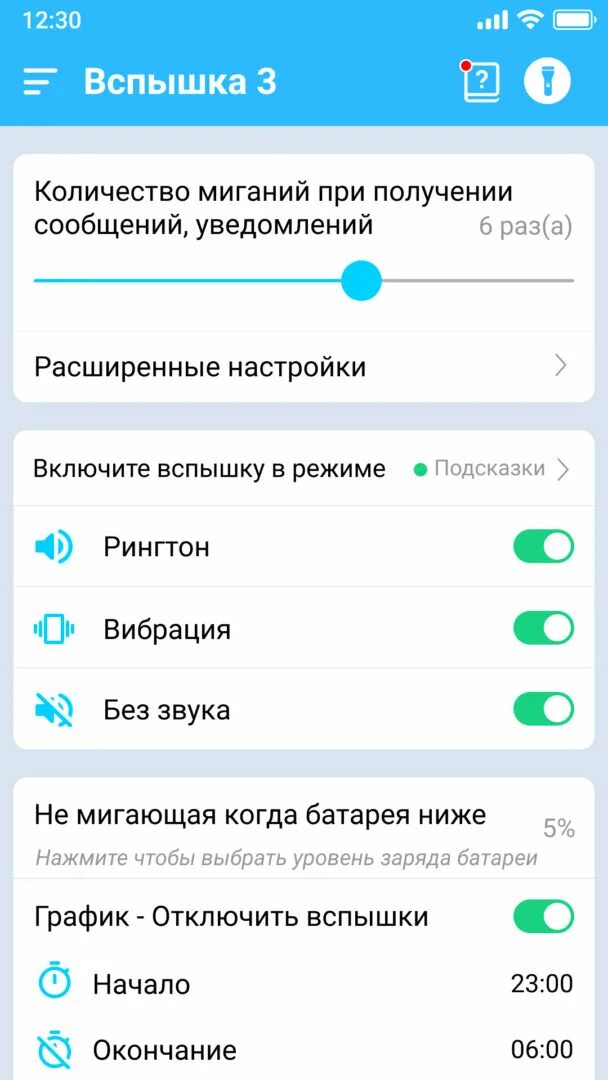Toggle the Рингтон flash switch
Viewport: 608px width, 1080px height.
[543, 547]
